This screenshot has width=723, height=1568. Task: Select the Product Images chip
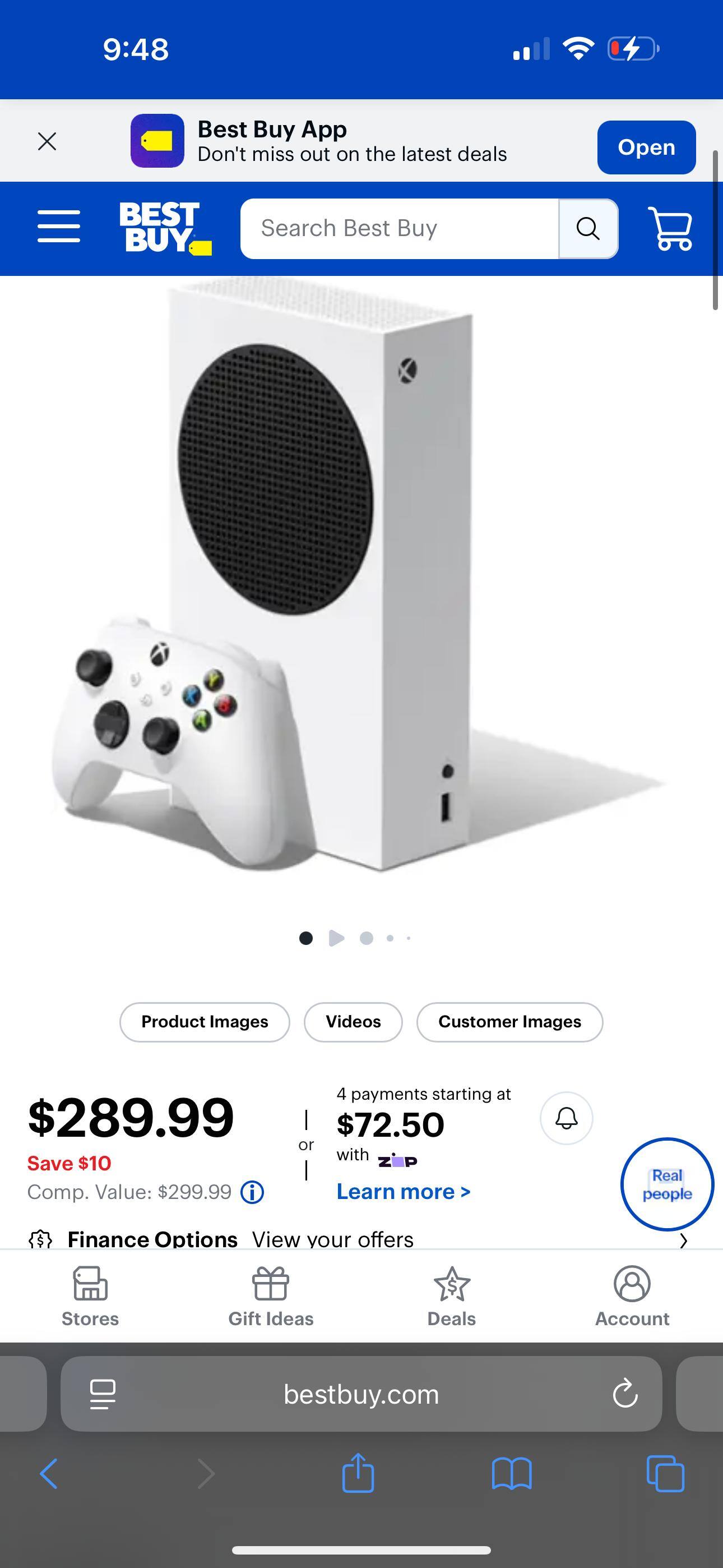(x=205, y=1022)
